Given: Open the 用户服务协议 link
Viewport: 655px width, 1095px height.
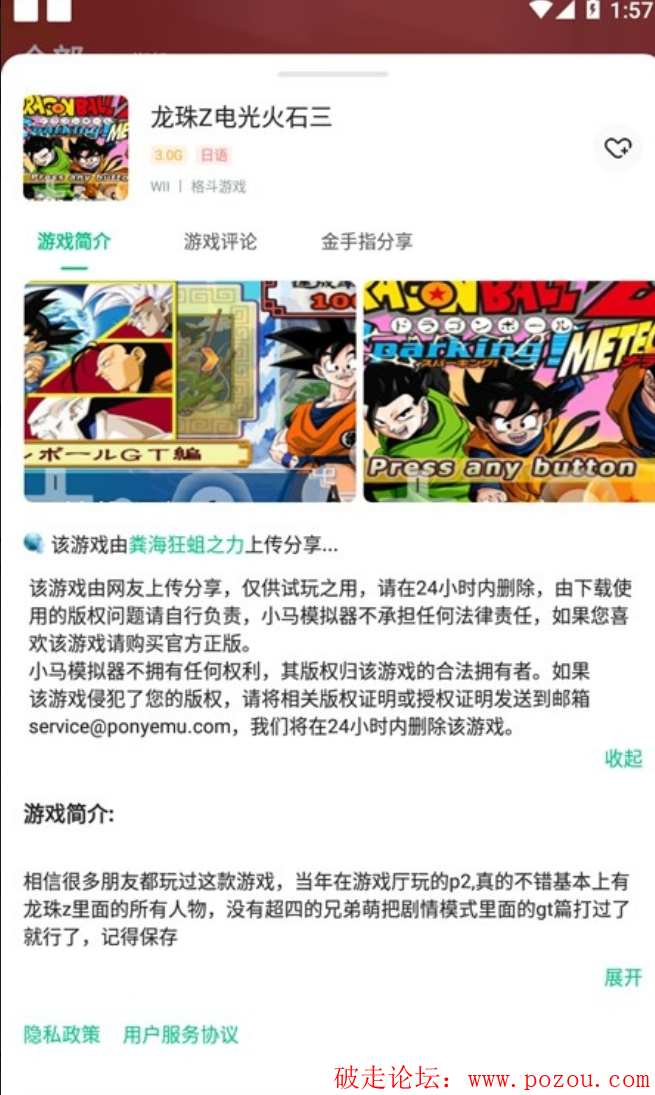Looking at the screenshot, I should click(x=181, y=1034).
